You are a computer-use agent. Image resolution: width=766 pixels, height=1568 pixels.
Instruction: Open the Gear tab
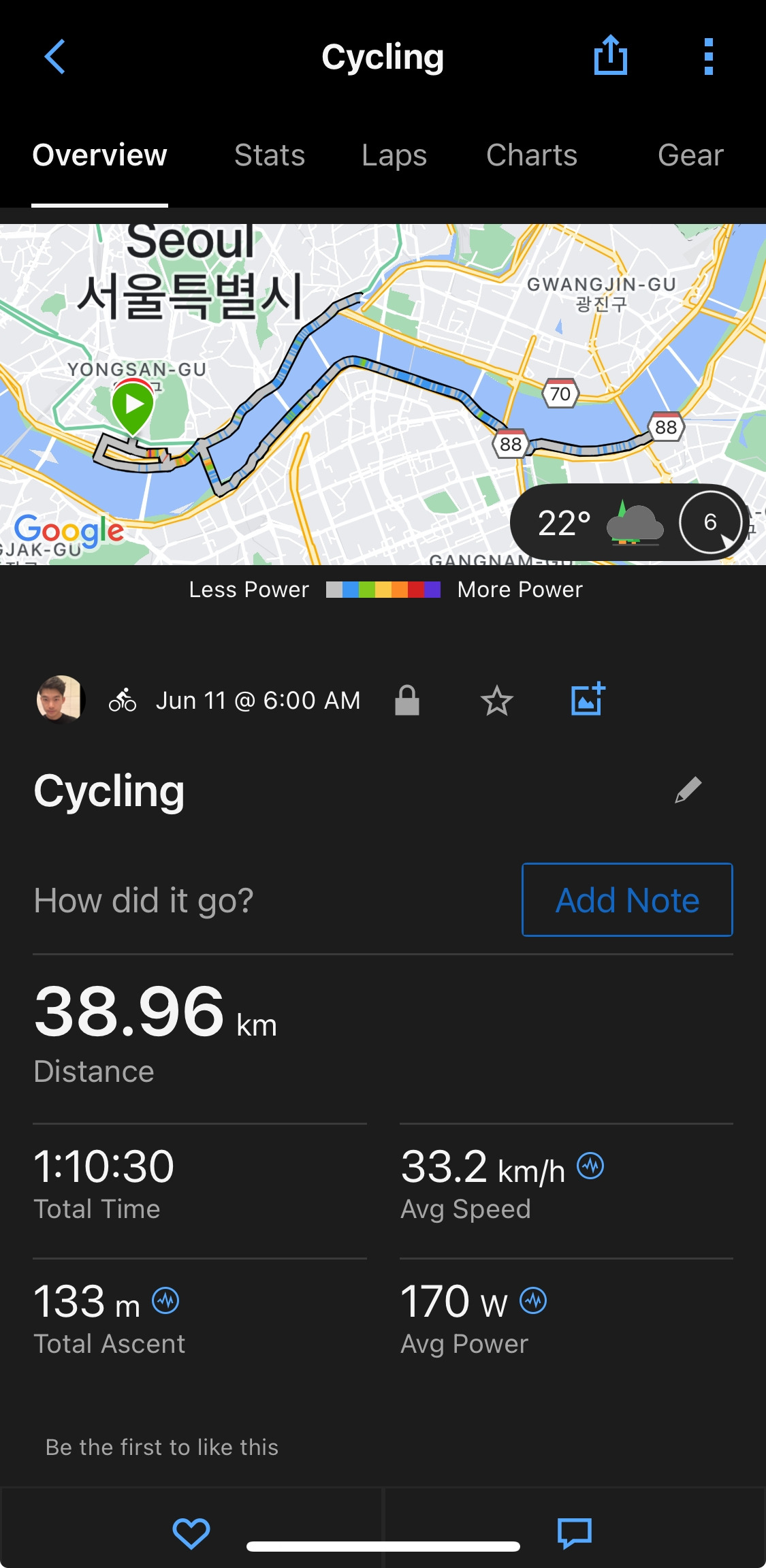[x=690, y=155]
